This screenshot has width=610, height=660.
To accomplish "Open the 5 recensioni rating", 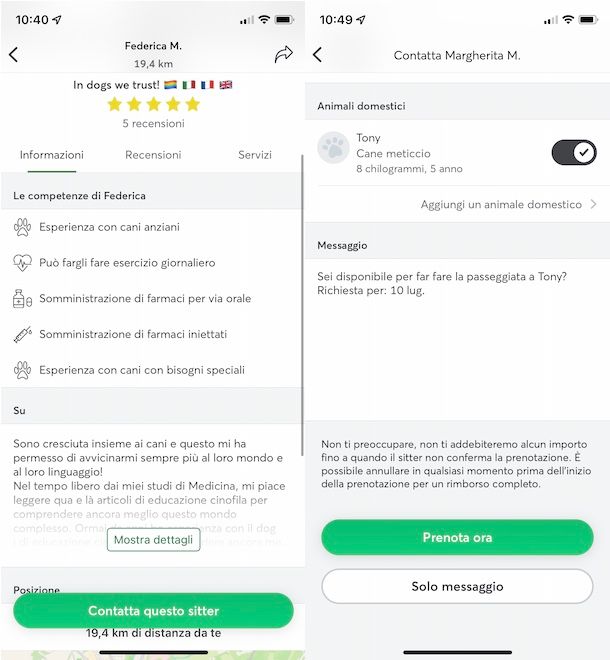I will coord(153,124).
